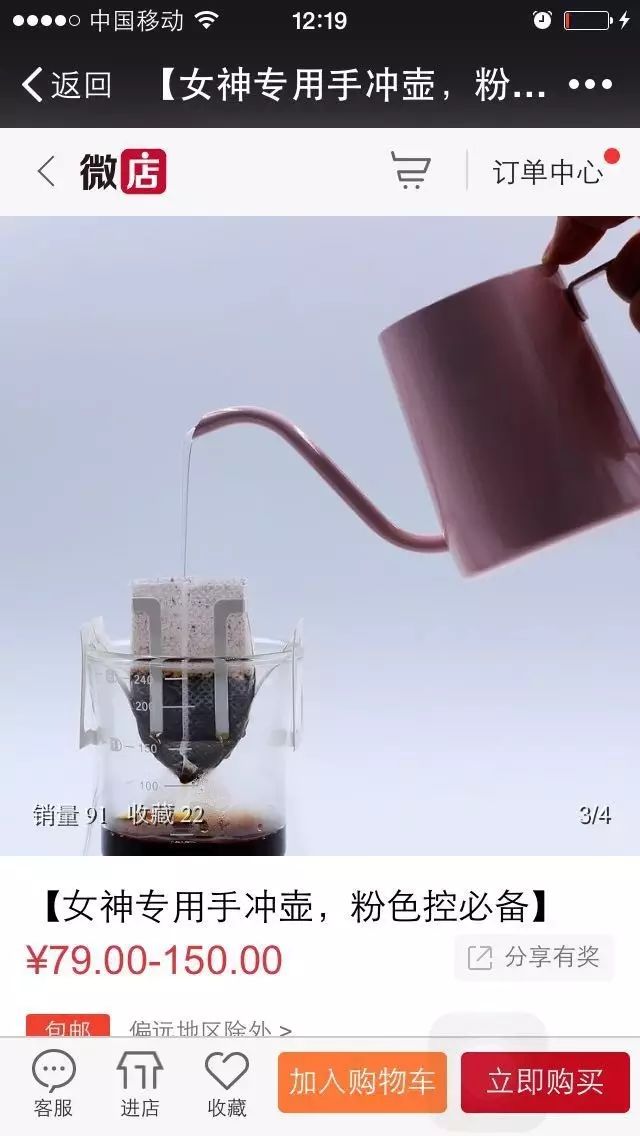The height and width of the screenshot is (1136, 640).
Task: Open 订单中心 order center
Action: coord(548,172)
